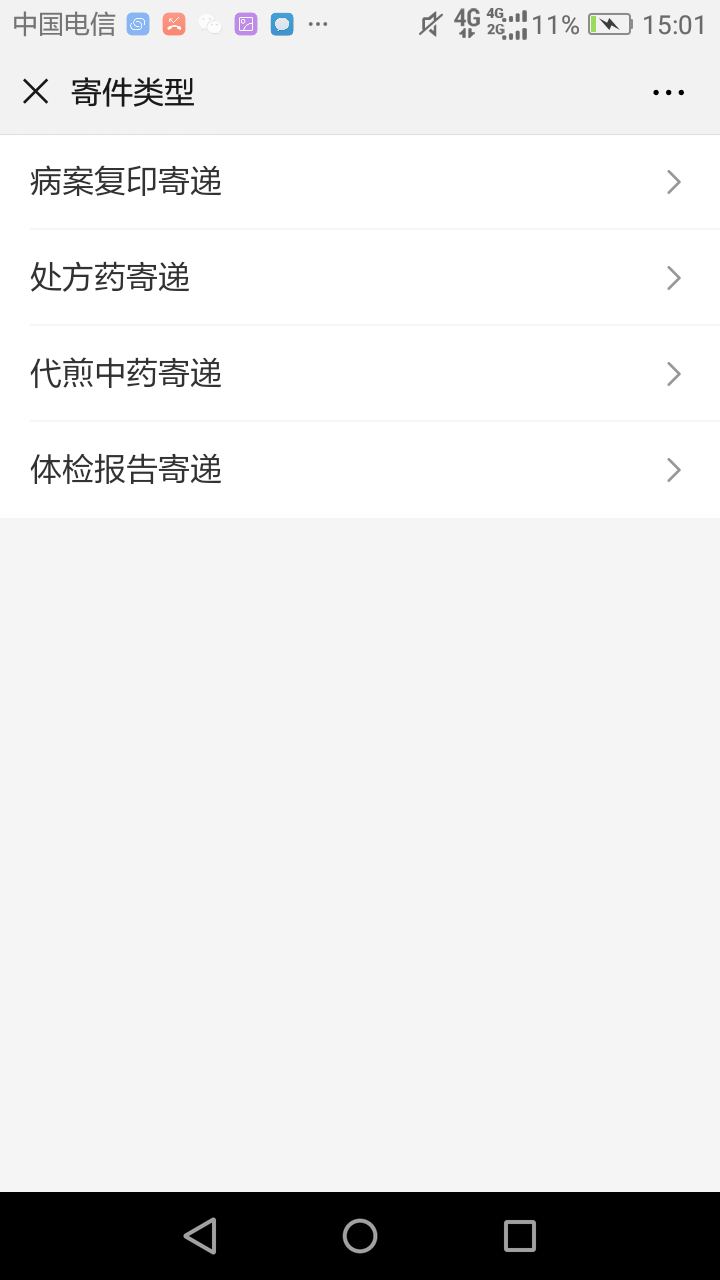The height and width of the screenshot is (1280, 720).
Task: Select 病案复印寄递
Action: click(x=360, y=182)
